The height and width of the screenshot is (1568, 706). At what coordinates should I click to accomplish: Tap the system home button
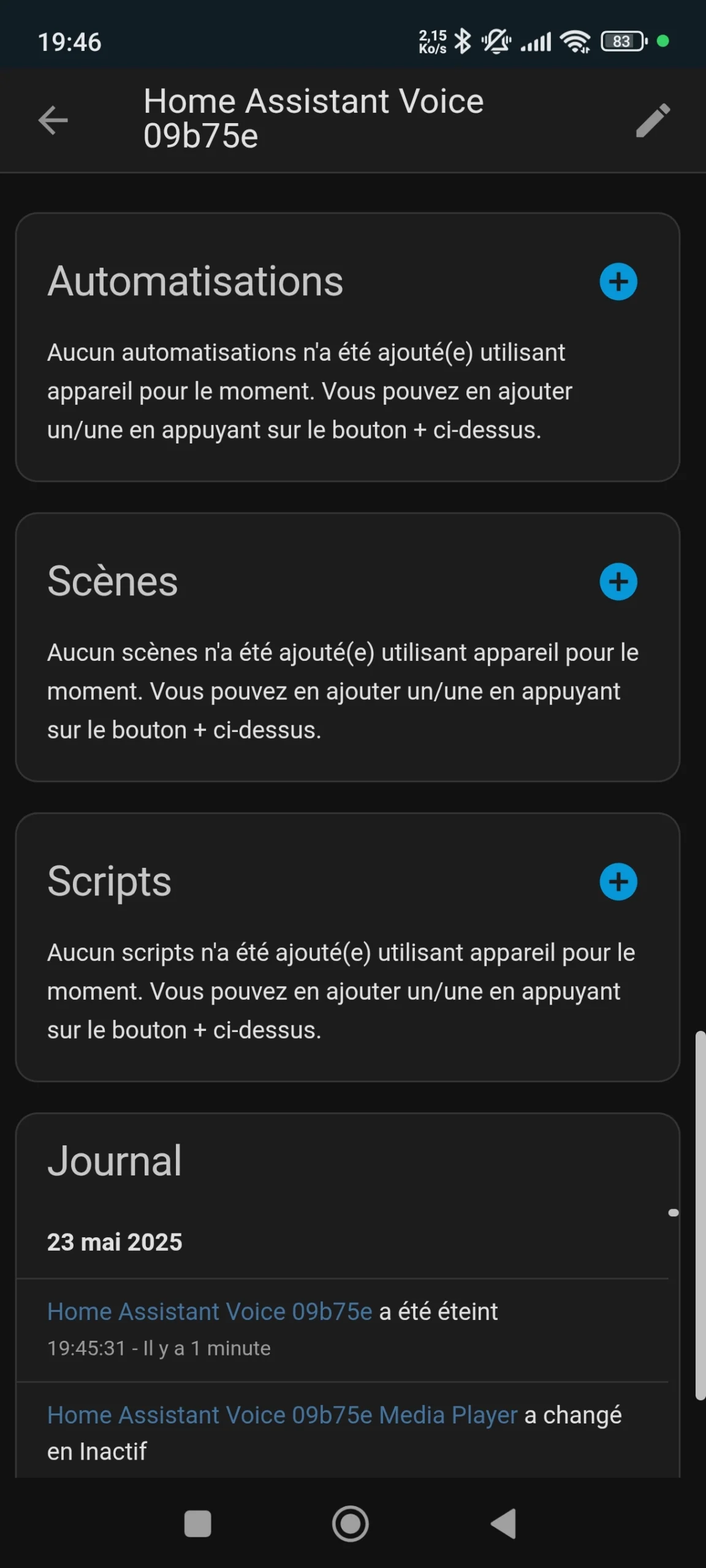pyautogui.click(x=351, y=1523)
